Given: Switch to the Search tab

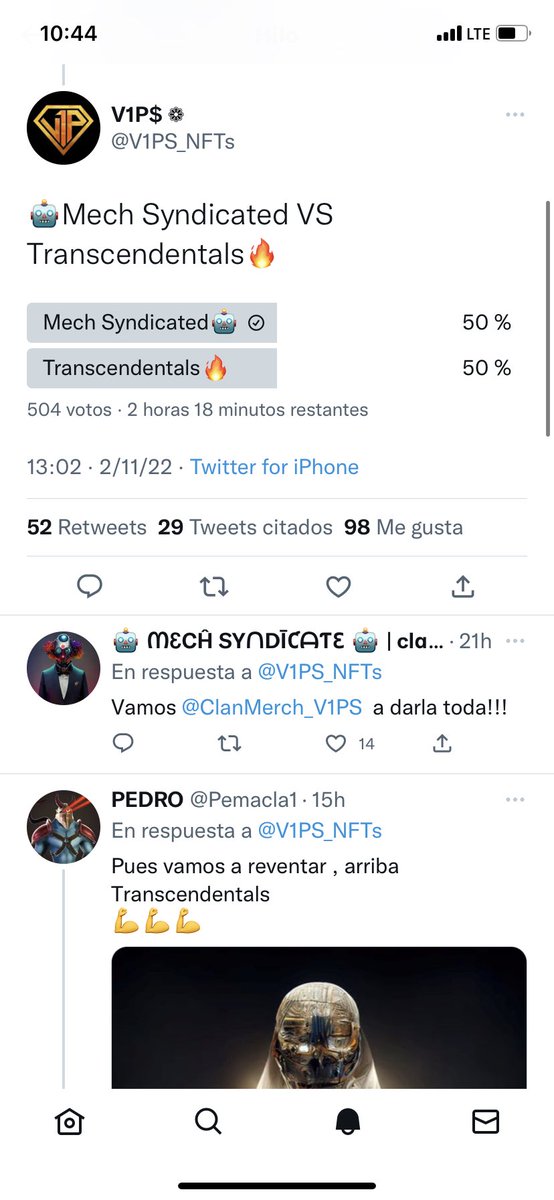Looking at the screenshot, I should (x=208, y=1122).
